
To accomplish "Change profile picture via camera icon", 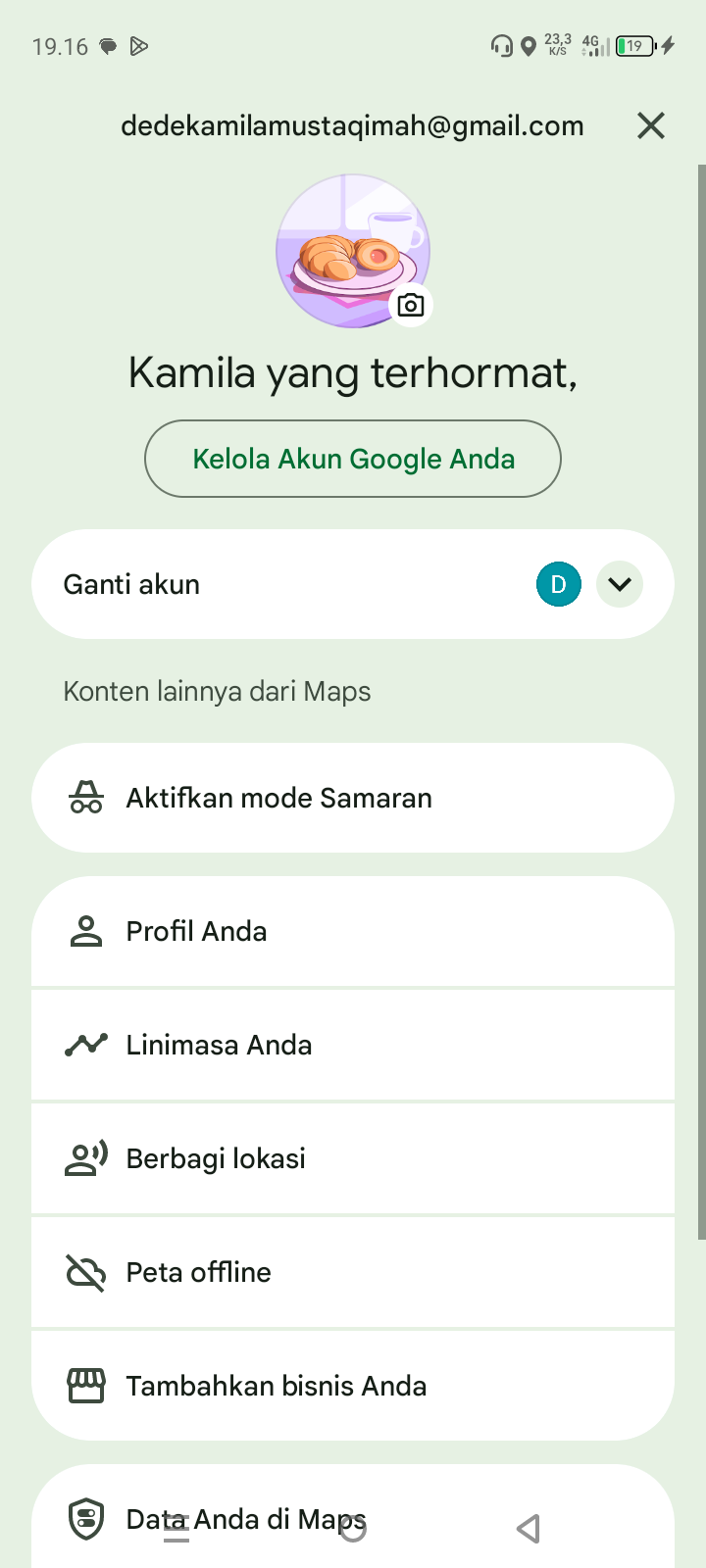I will (411, 305).
